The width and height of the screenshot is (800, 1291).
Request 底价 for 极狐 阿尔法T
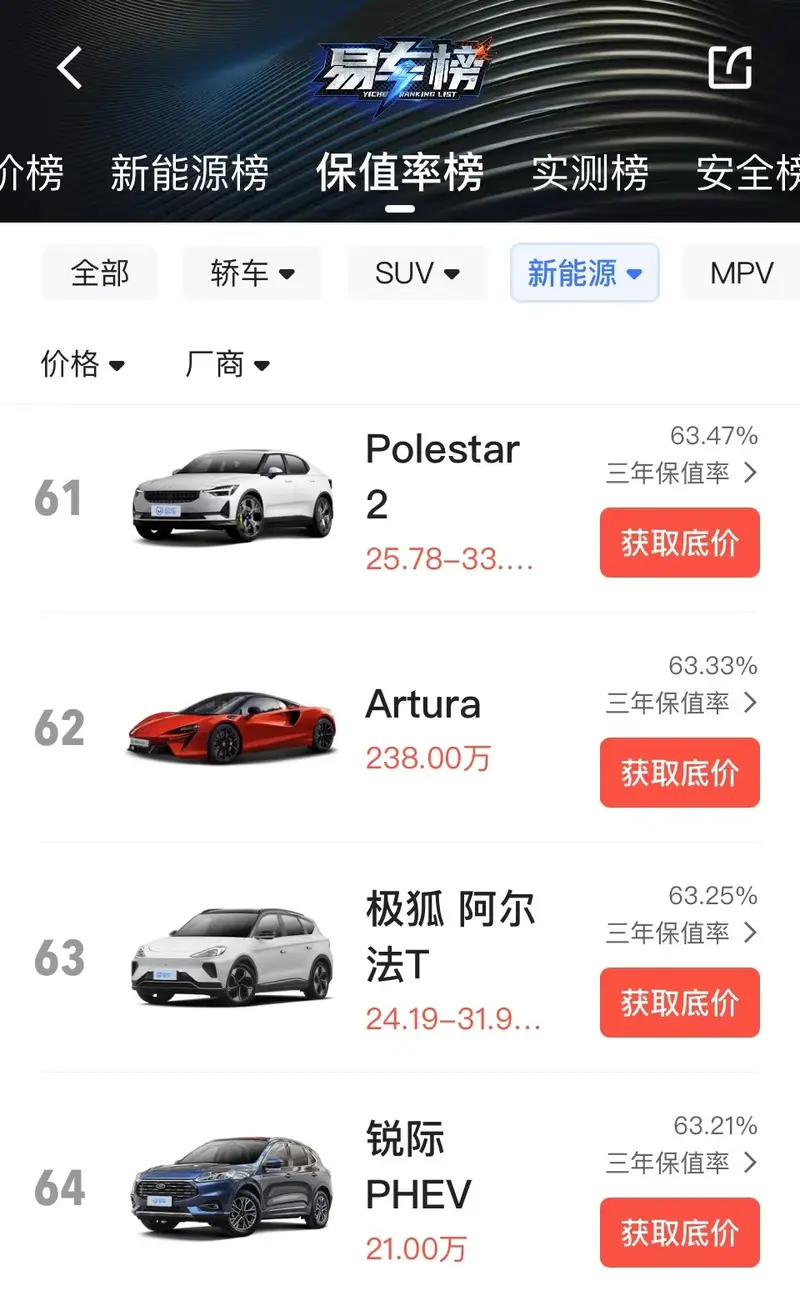[679, 1002]
